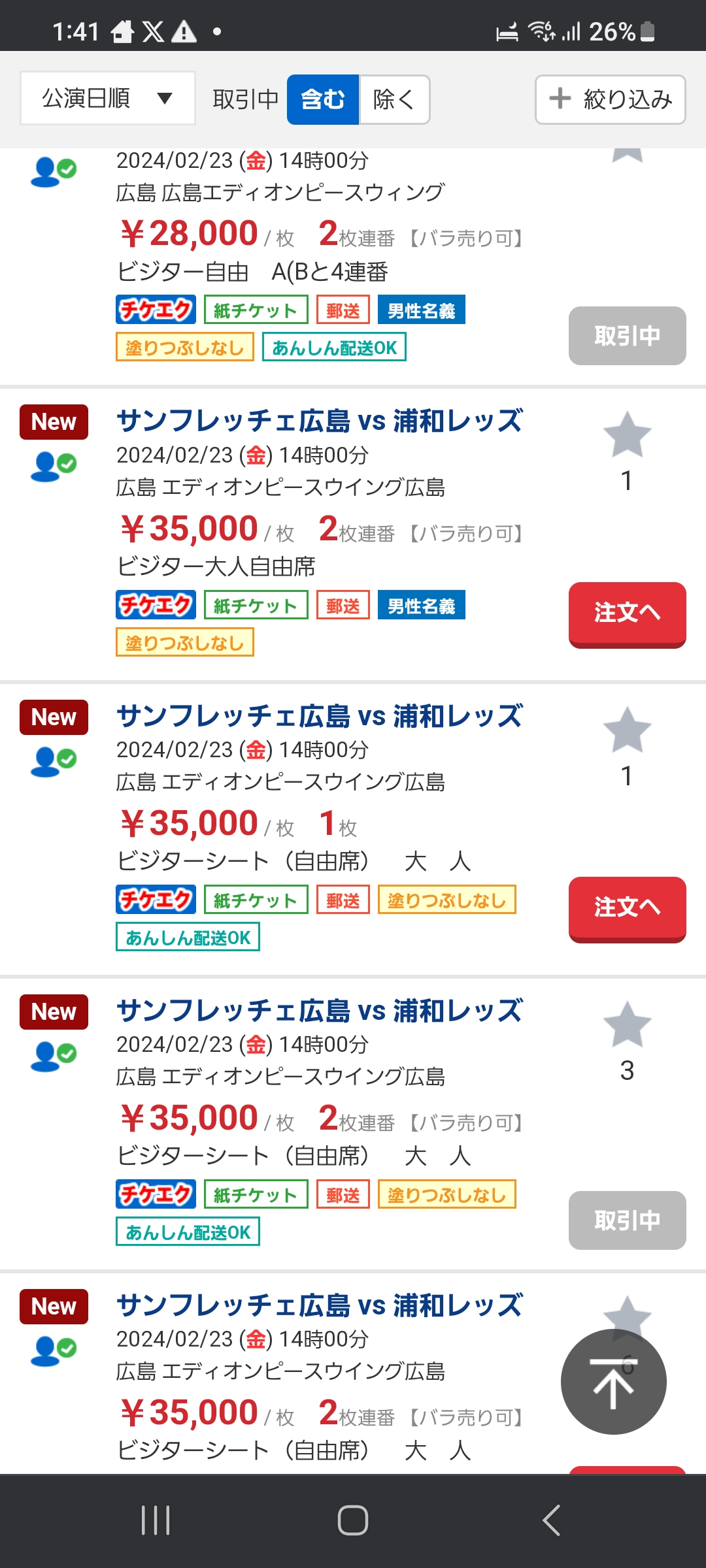Select 含む for 取引中 listings
The height and width of the screenshot is (1568, 706).
323,99
